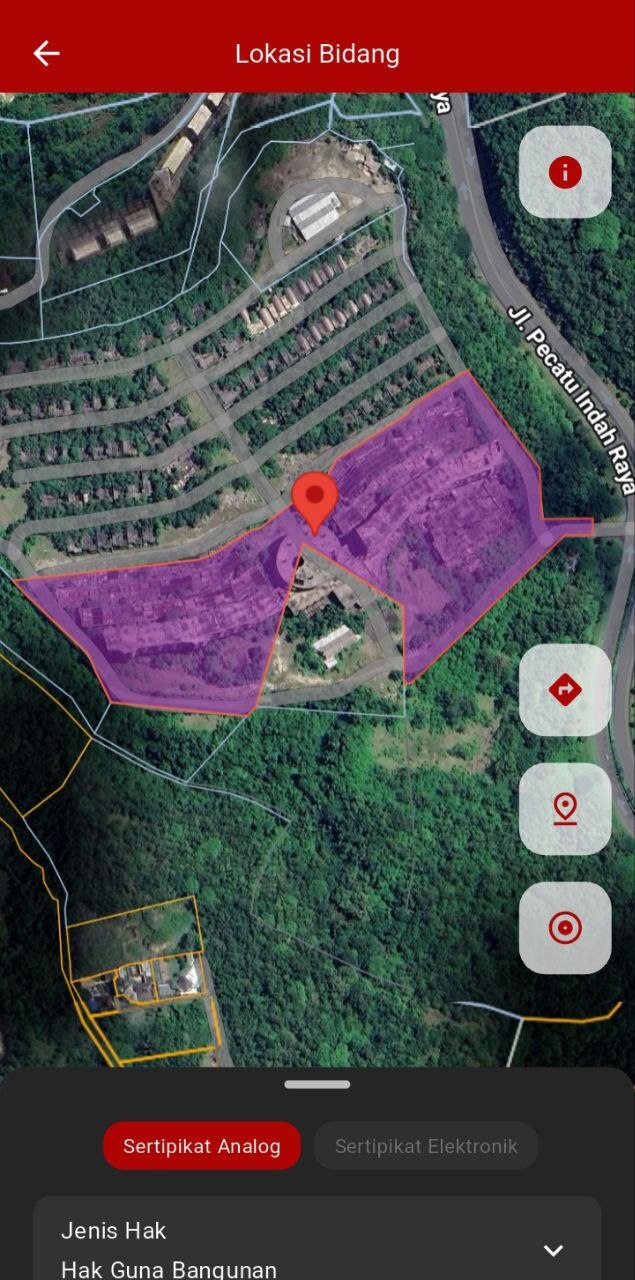Tap the location pin map button
Image resolution: width=635 pixels, height=1280 pixels.
coord(565,809)
